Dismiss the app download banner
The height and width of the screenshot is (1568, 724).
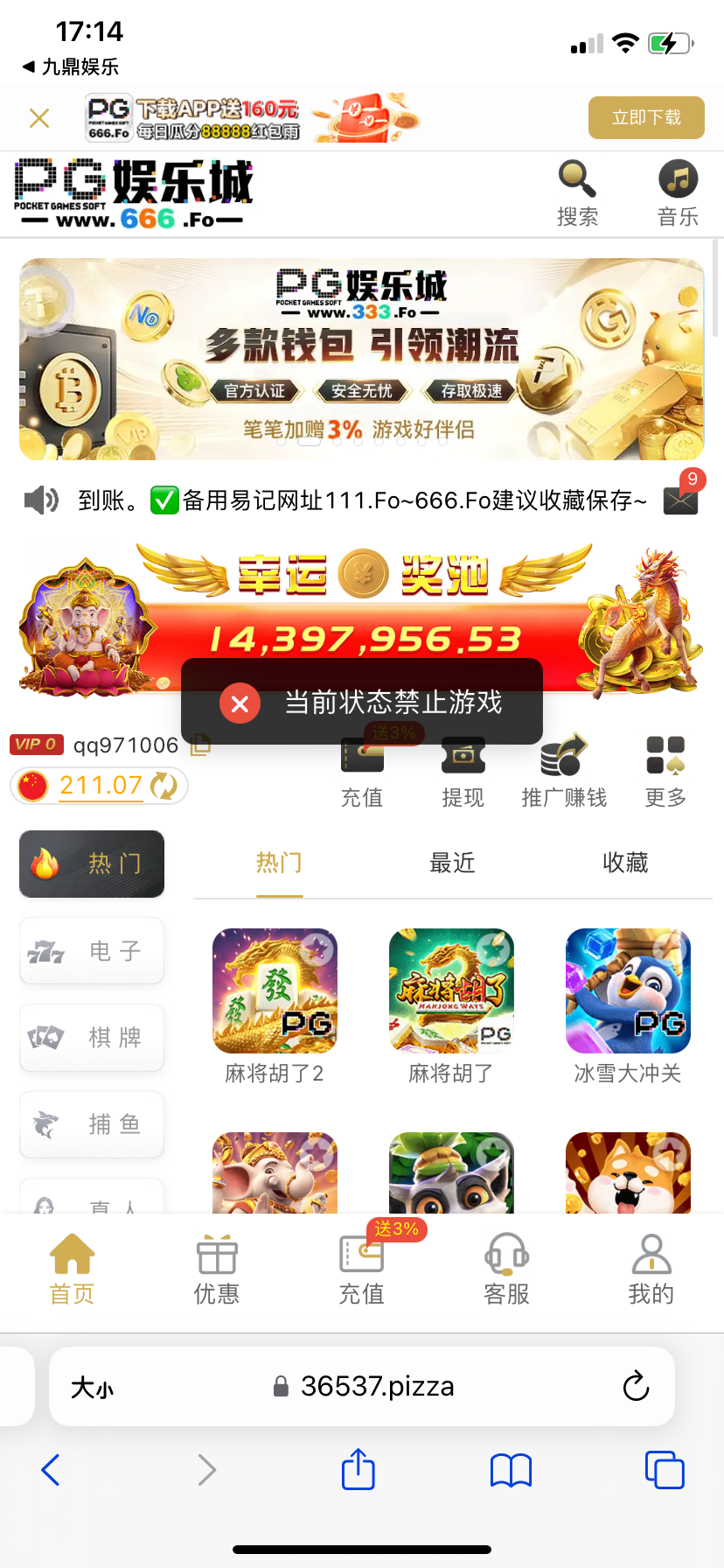[x=39, y=118]
